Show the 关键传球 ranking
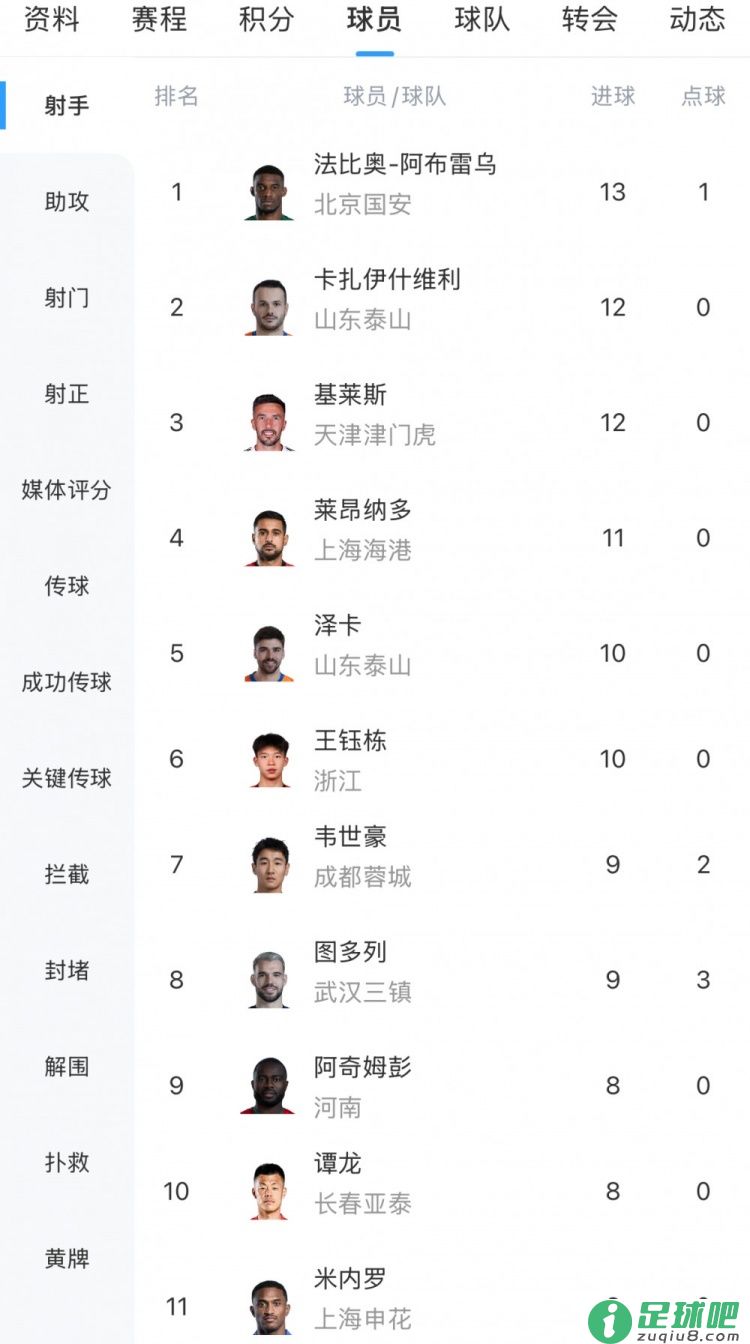The width and height of the screenshot is (750, 1344). coord(67,778)
